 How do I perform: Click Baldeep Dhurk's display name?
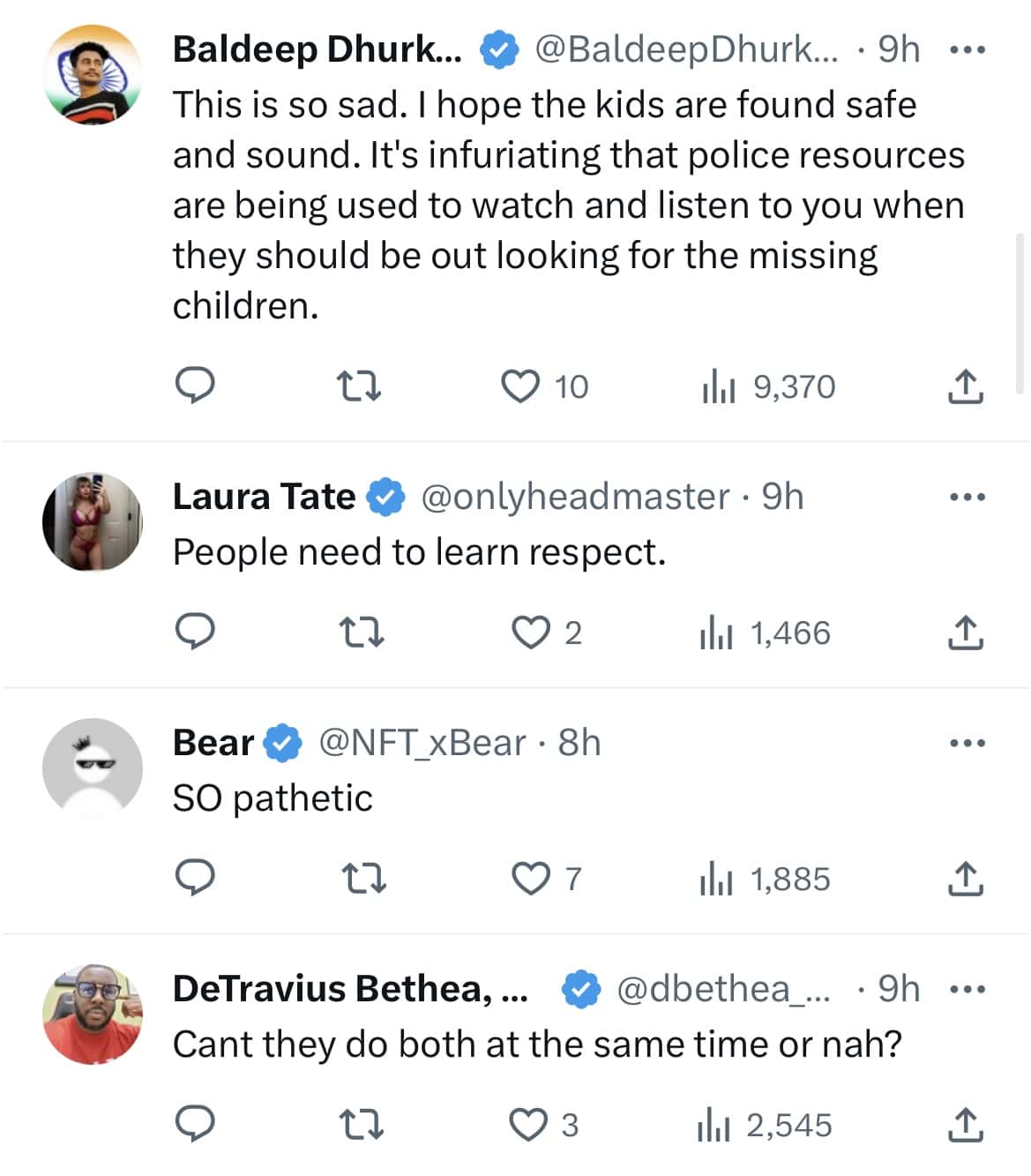(x=318, y=50)
